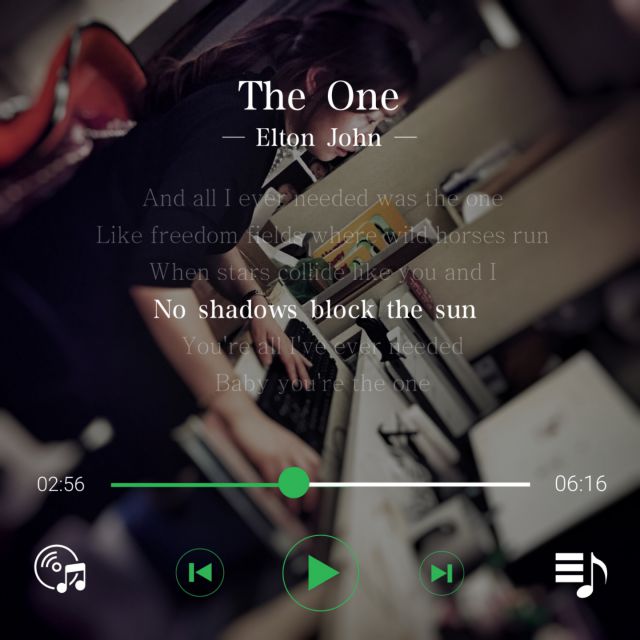The height and width of the screenshot is (640, 640).
Task: Skip to the next track
Action: (442, 573)
